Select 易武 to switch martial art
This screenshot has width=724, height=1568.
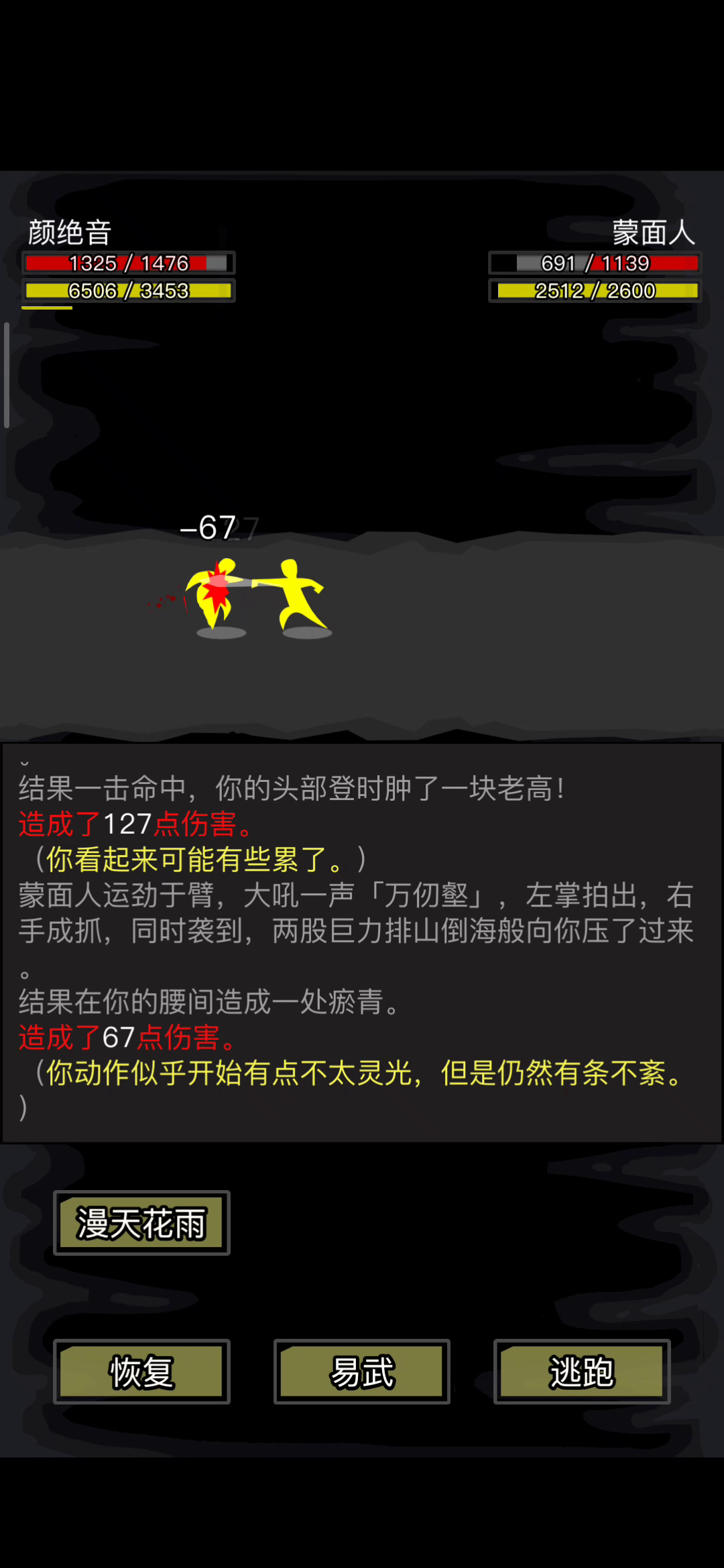(362, 1372)
